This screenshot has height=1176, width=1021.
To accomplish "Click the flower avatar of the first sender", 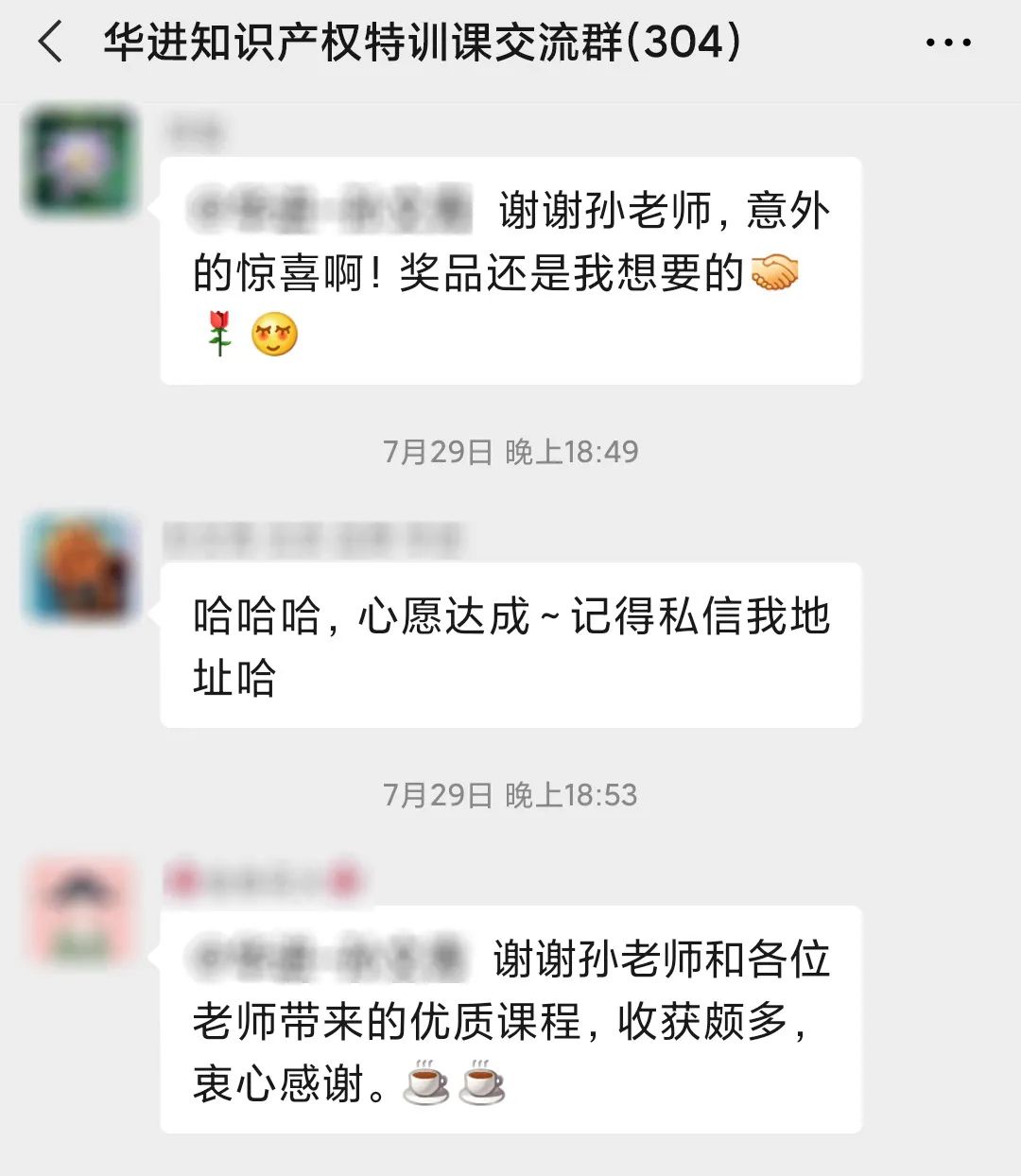I will pyautogui.click(x=80, y=159).
